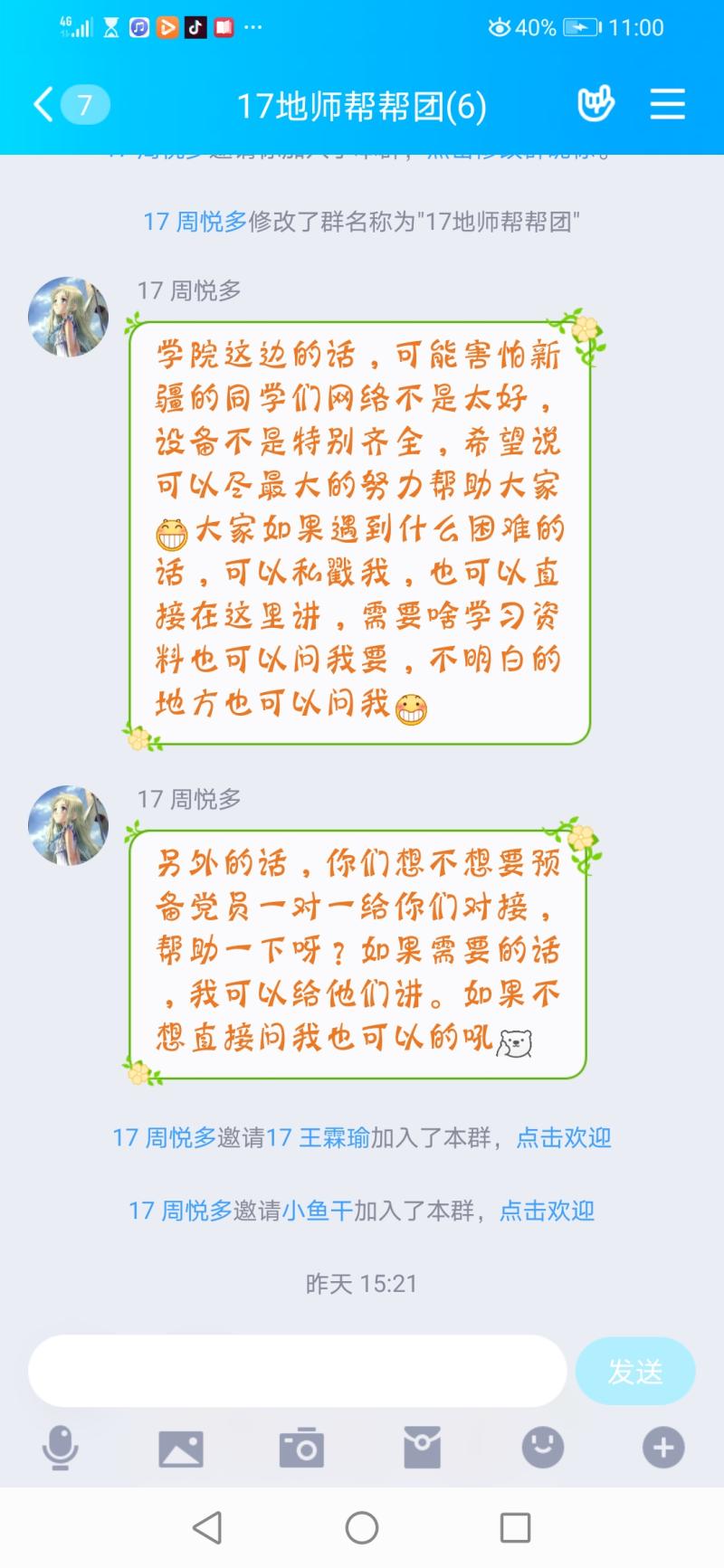Open more options with plus icon
Image resolution: width=724 pixels, height=1568 pixels.
tap(663, 1448)
